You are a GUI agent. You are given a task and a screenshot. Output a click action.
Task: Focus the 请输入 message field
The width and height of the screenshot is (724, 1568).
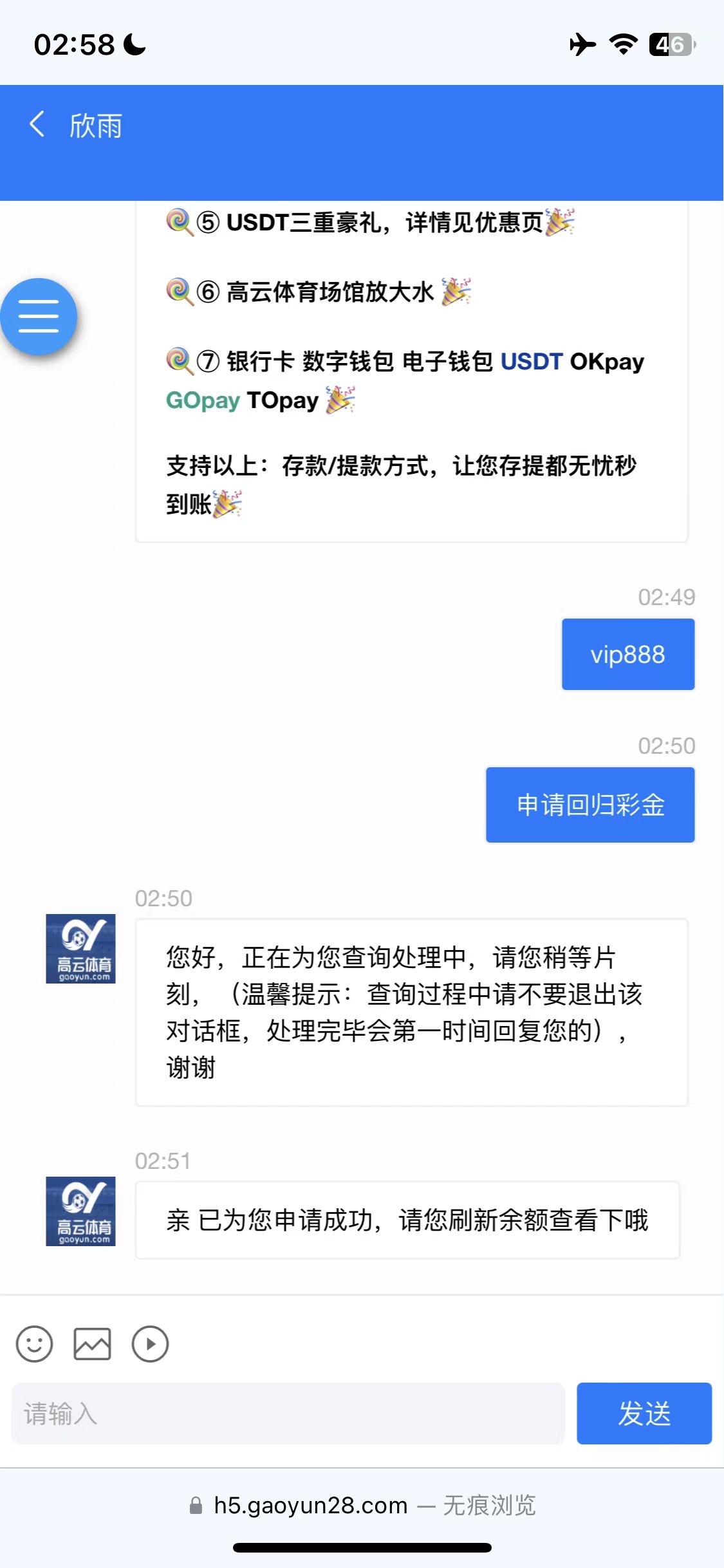point(288,1414)
